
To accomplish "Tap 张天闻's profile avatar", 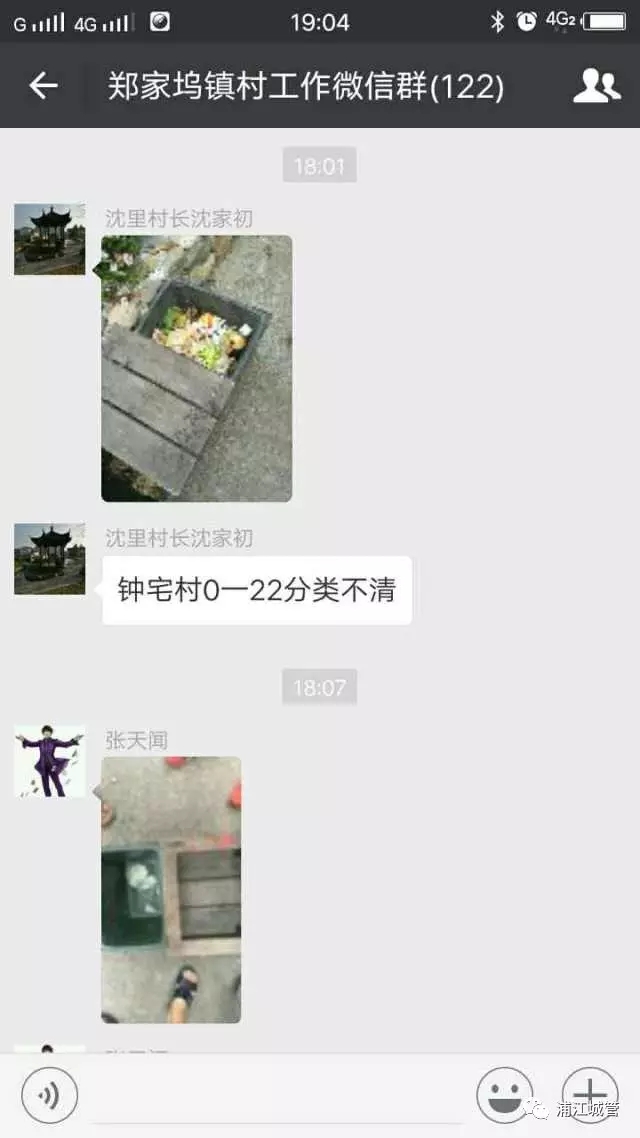I will [x=49, y=762].
